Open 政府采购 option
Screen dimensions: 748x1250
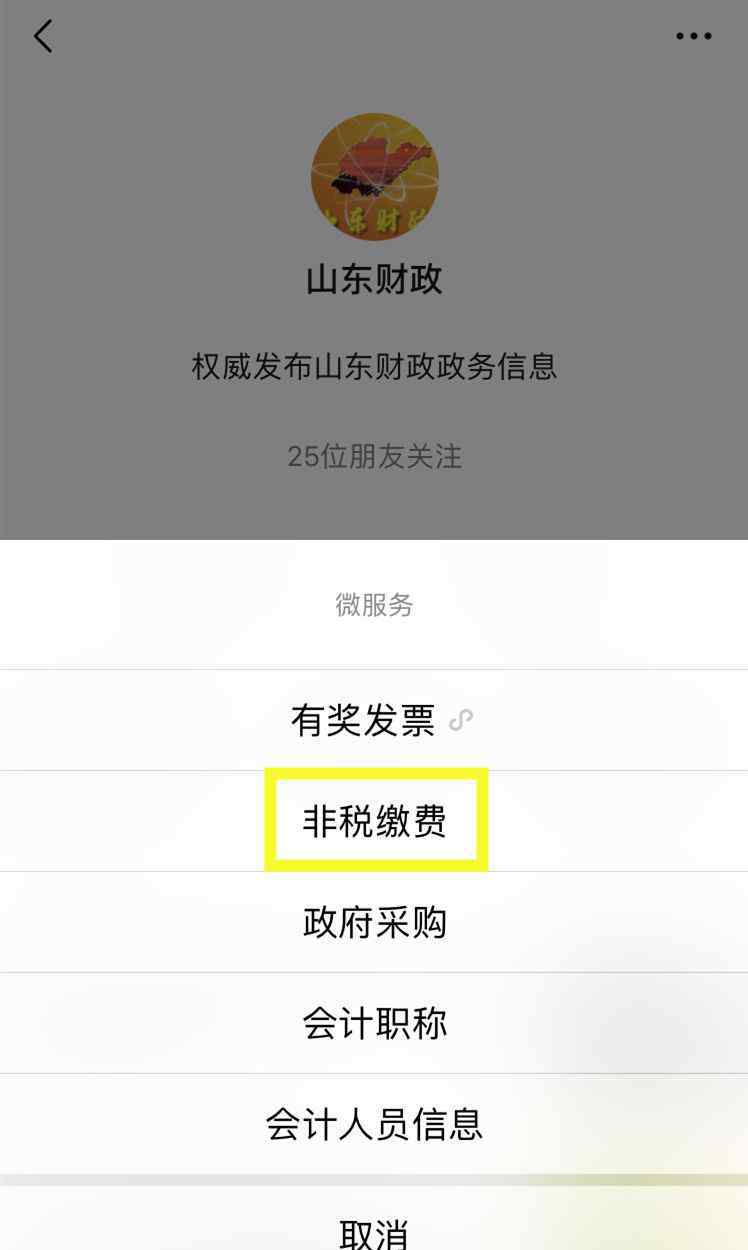pos(374,922)
